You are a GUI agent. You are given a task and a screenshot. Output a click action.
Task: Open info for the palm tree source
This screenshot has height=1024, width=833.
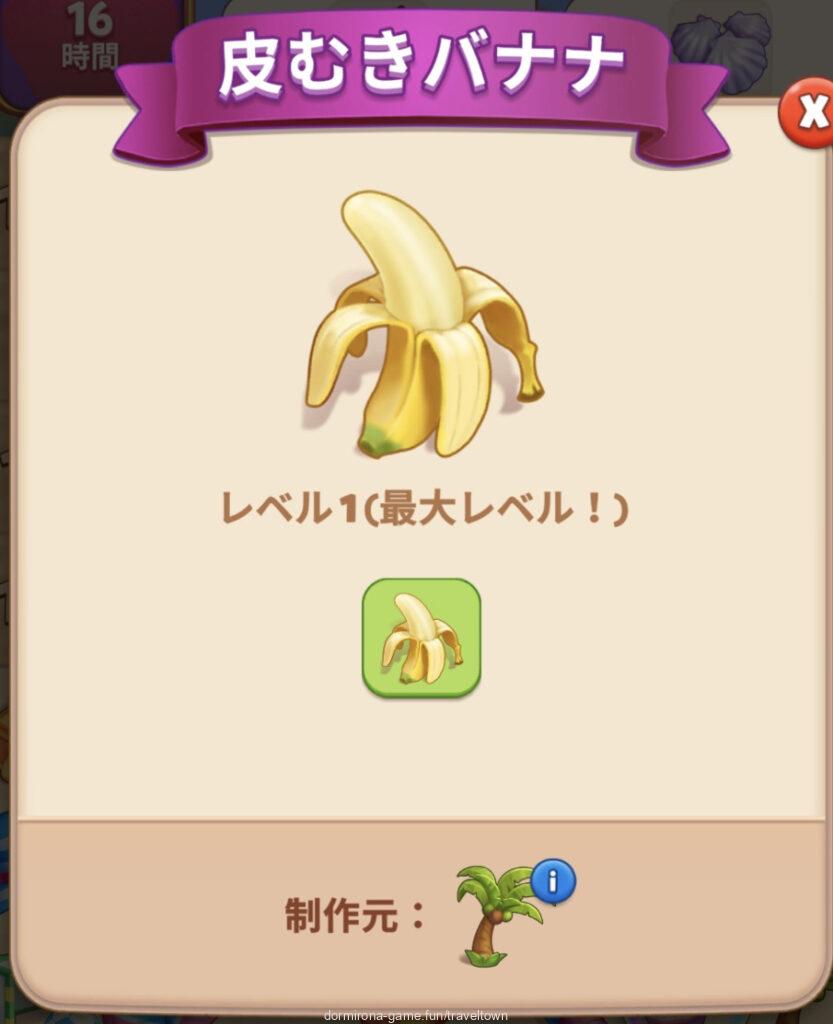point(552,880)
